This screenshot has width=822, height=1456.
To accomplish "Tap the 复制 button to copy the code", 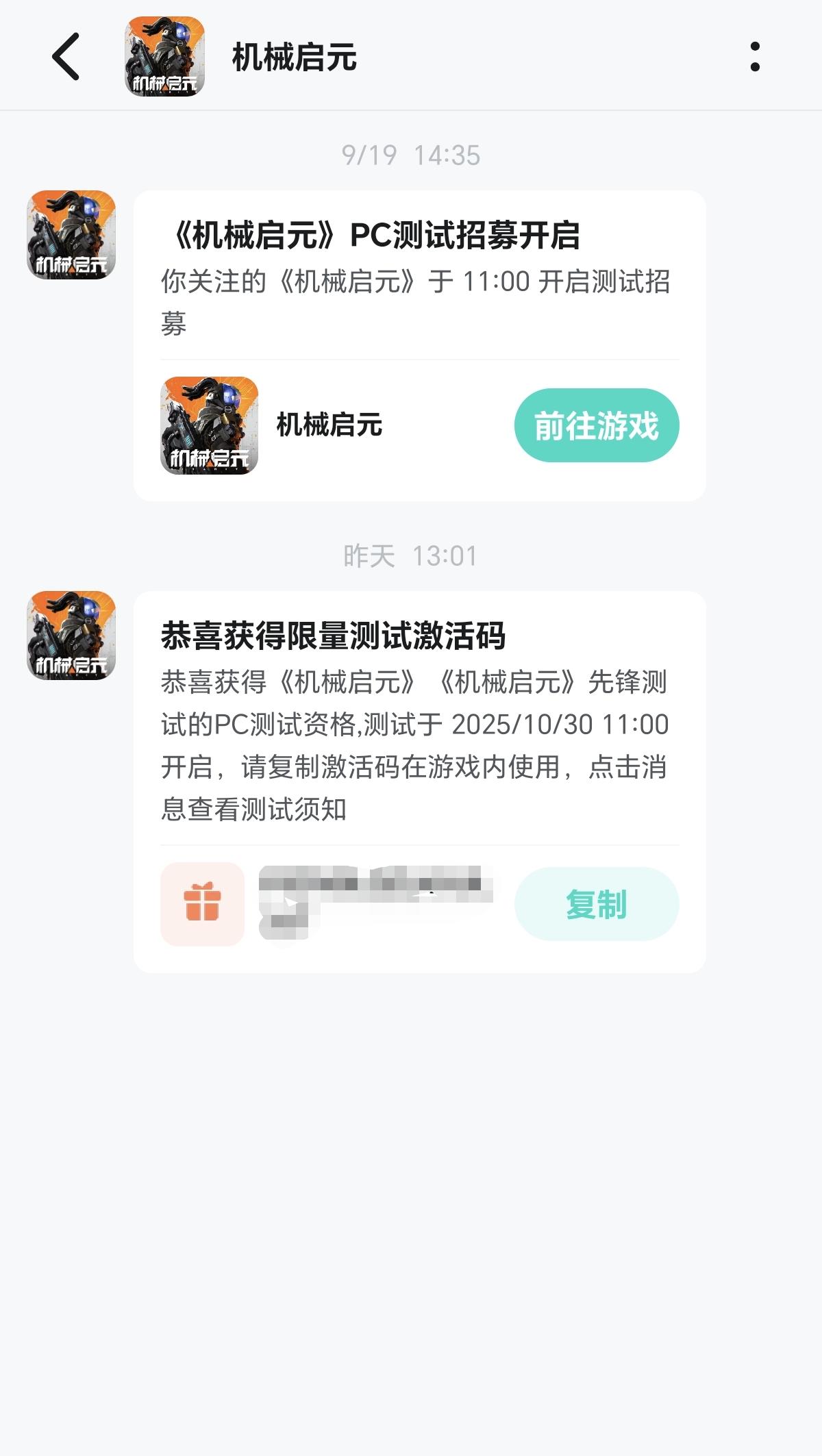I will point(595,904).
